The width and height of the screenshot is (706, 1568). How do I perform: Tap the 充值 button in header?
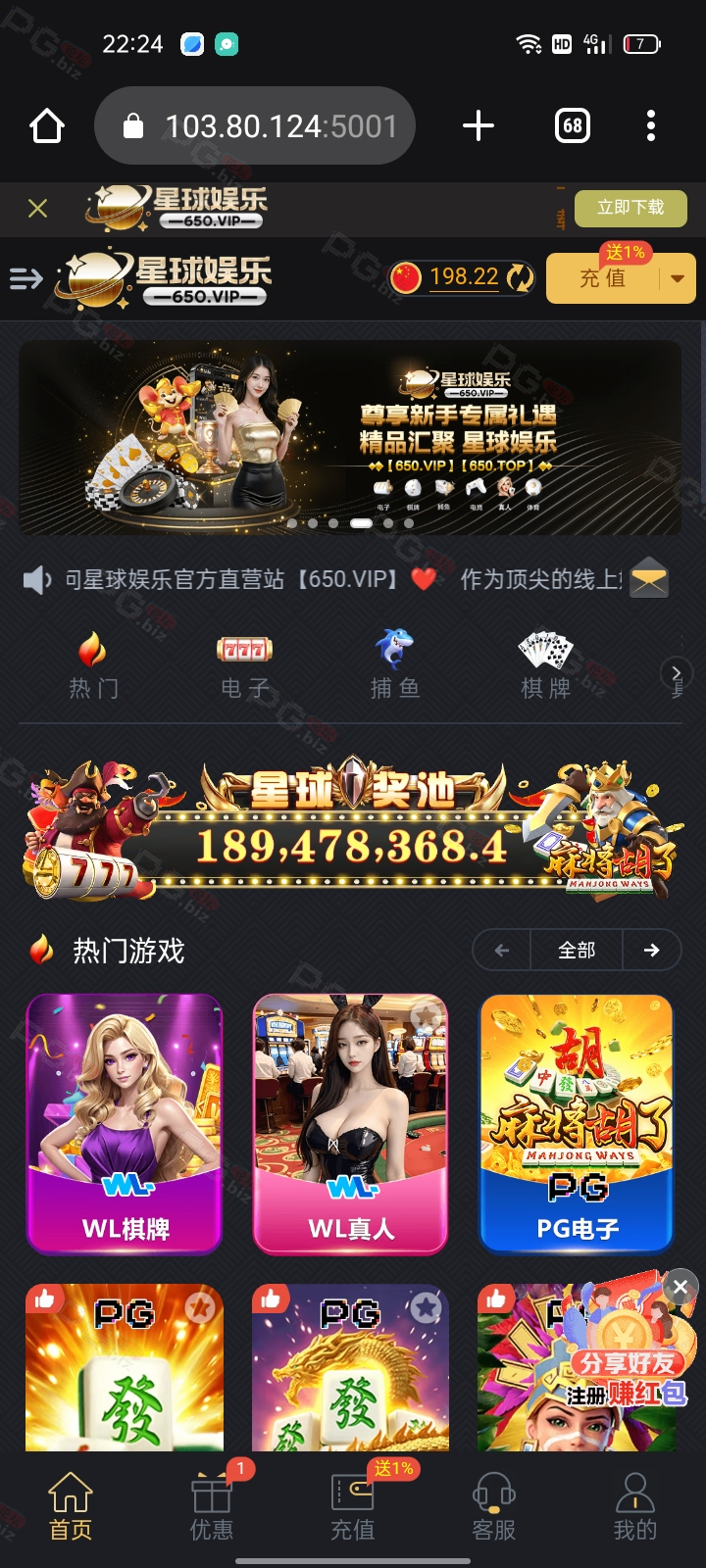(603, 278)
